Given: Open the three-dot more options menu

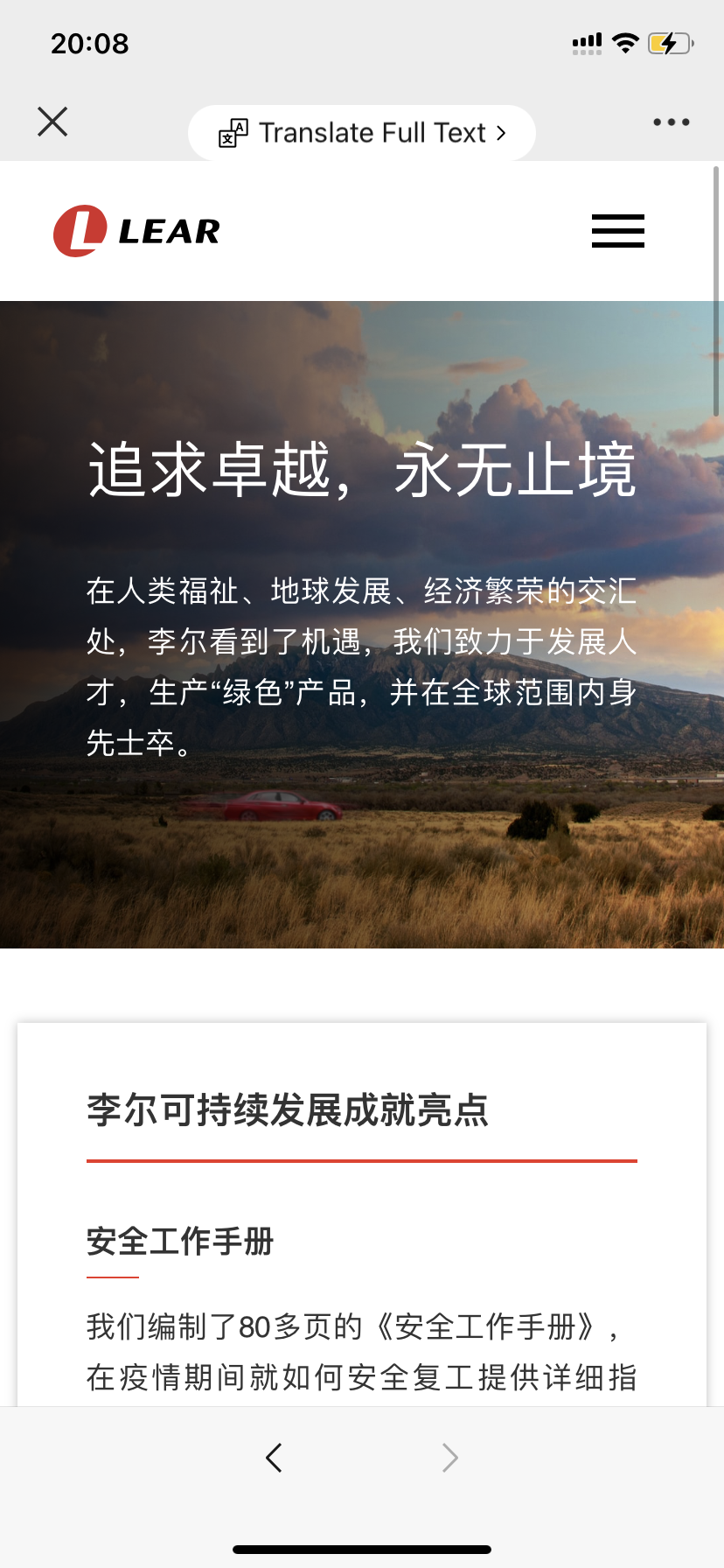Looking at the screenshot, I should 672,122.
